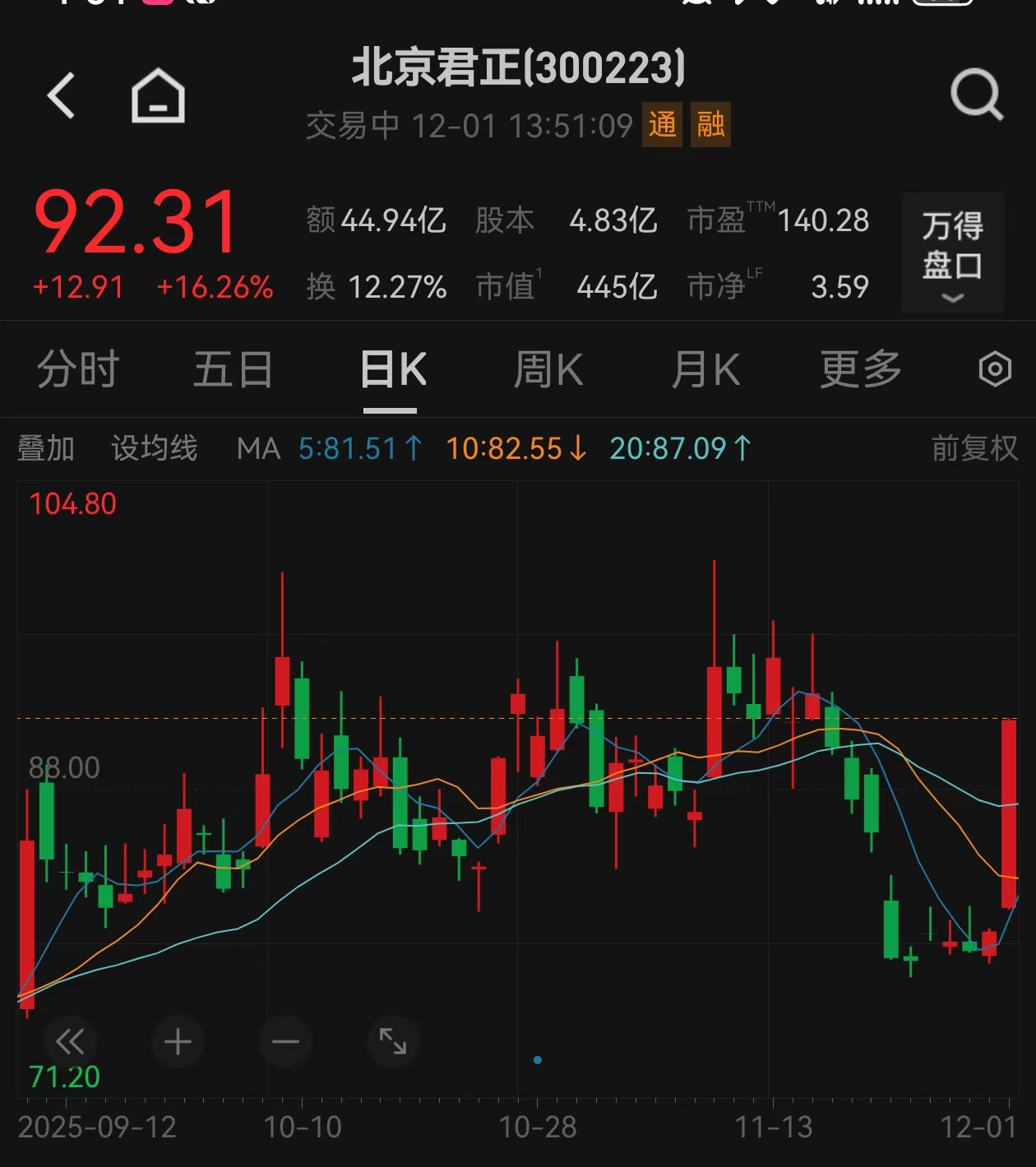Change the 前复权 price adjustment mode
This screenshot has width=1036, height=1167.
(x=974, y=449)
